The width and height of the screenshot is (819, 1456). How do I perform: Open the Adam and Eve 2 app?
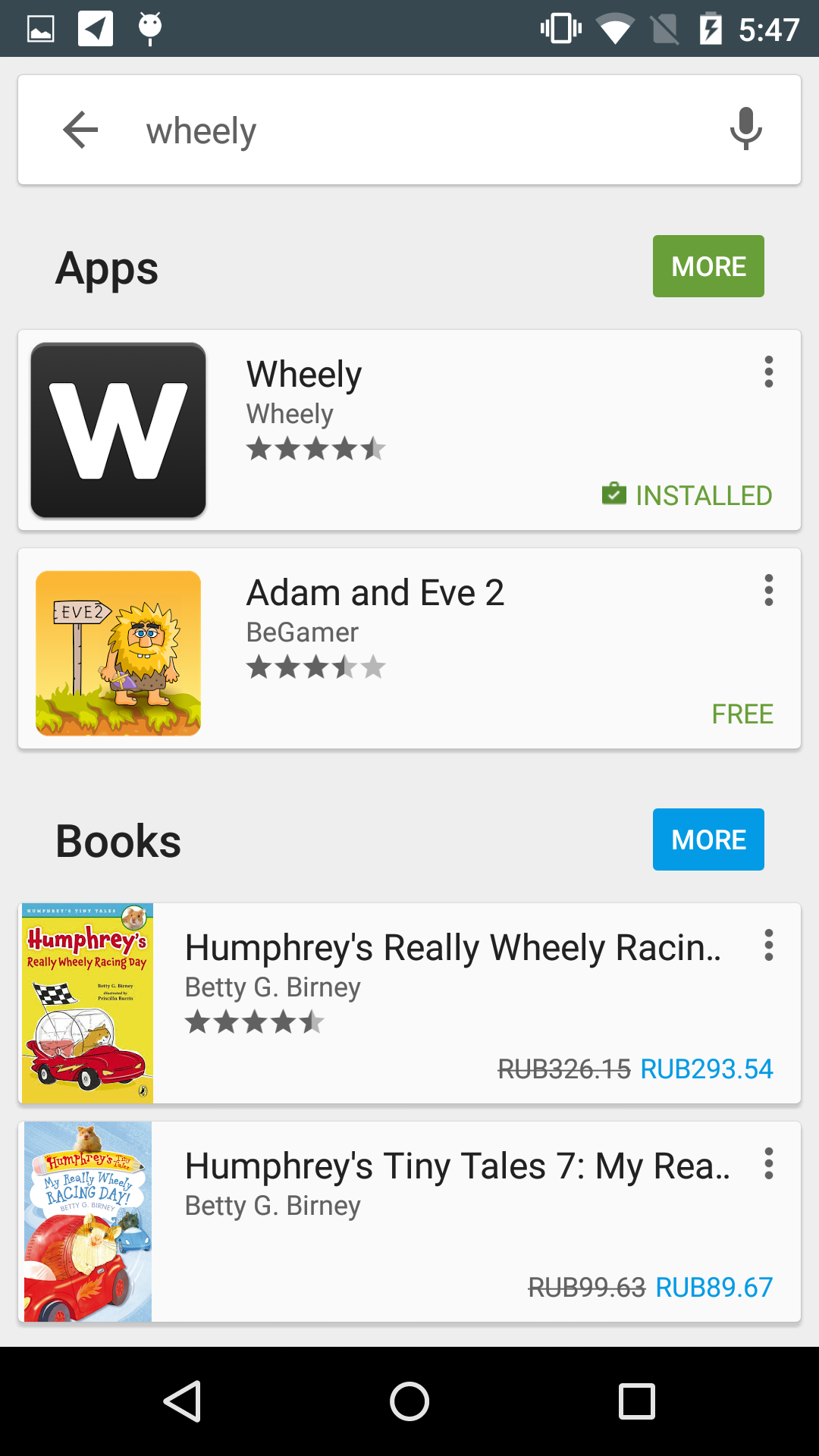[409, 648]
